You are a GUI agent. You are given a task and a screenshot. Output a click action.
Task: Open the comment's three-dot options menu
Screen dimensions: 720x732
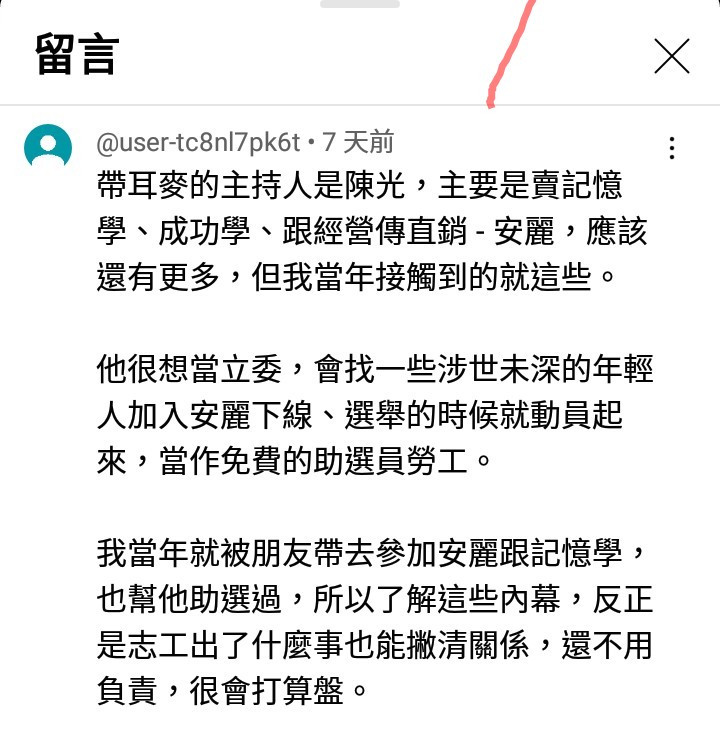[672, 149]
